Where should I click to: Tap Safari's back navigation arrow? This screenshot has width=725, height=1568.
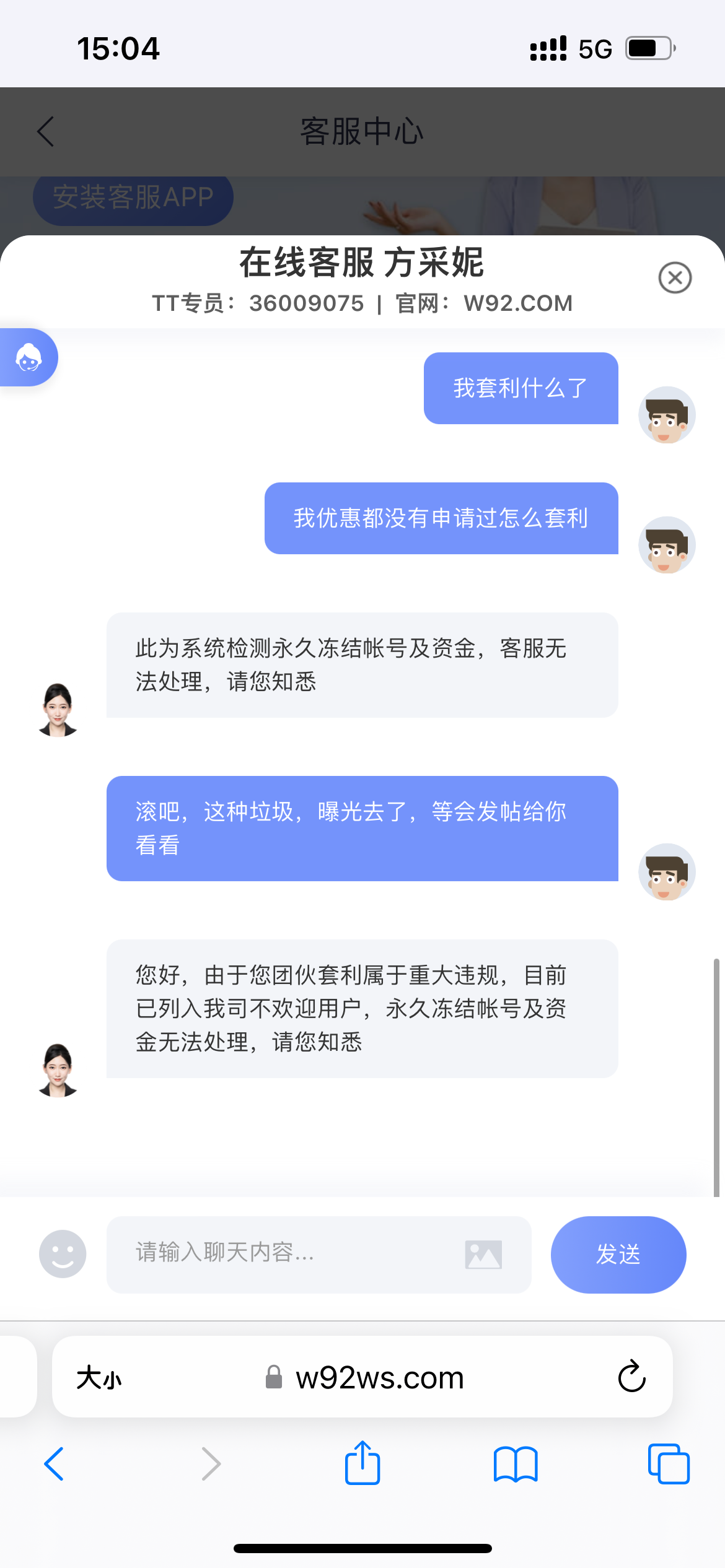[54, 1463]
